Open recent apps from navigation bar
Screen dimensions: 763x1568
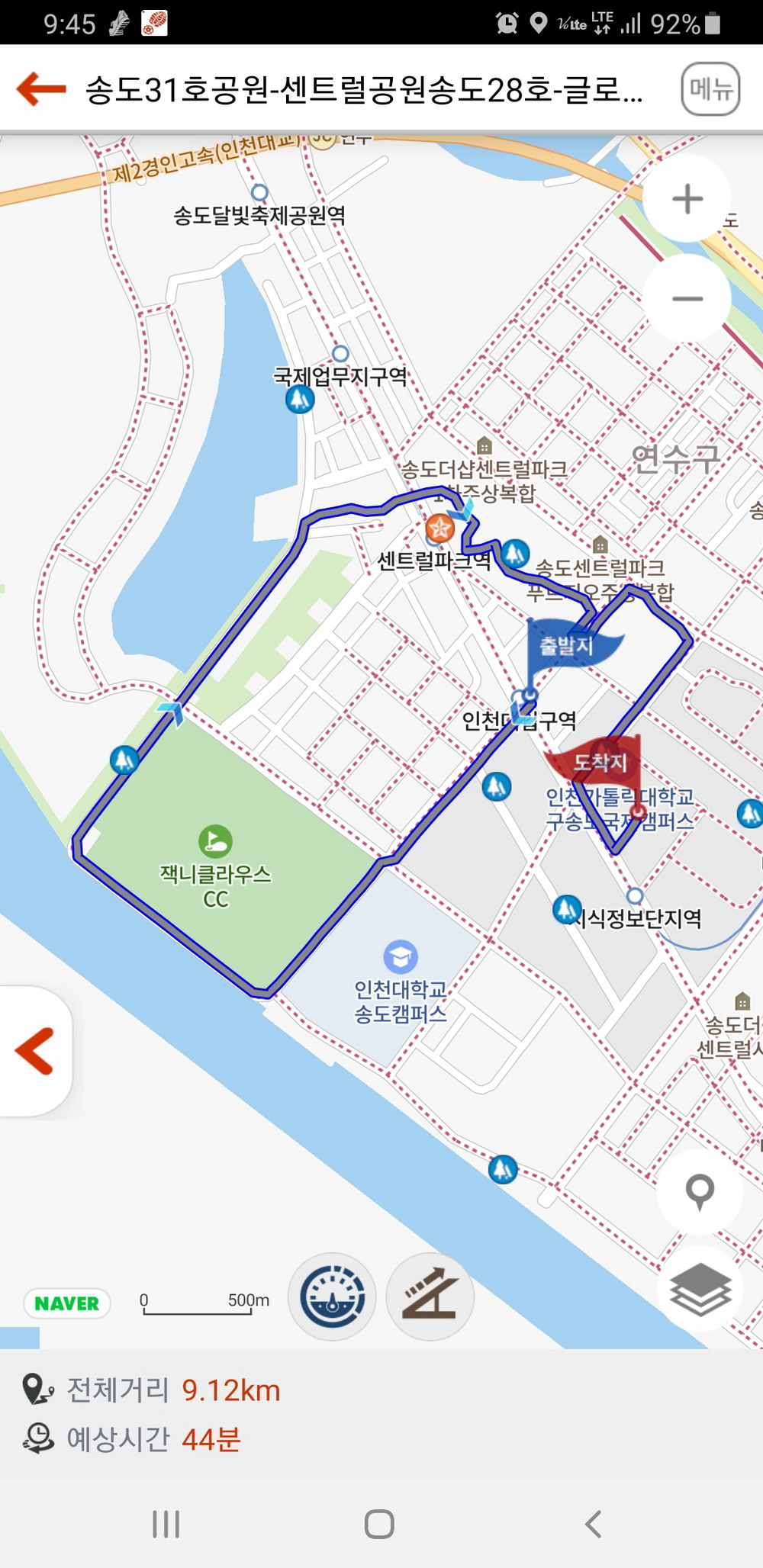tap(166, 1524)
